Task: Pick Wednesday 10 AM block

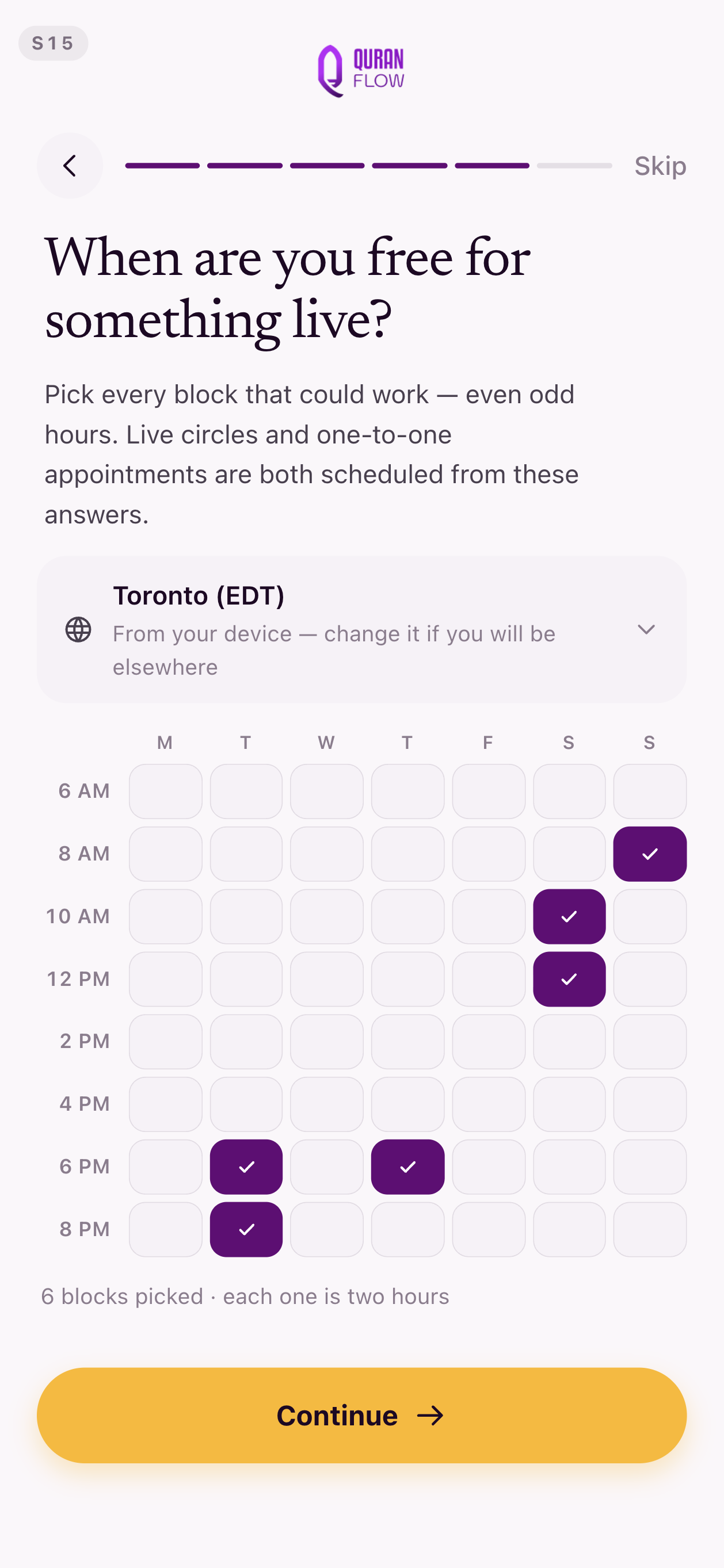Action: 327,917
